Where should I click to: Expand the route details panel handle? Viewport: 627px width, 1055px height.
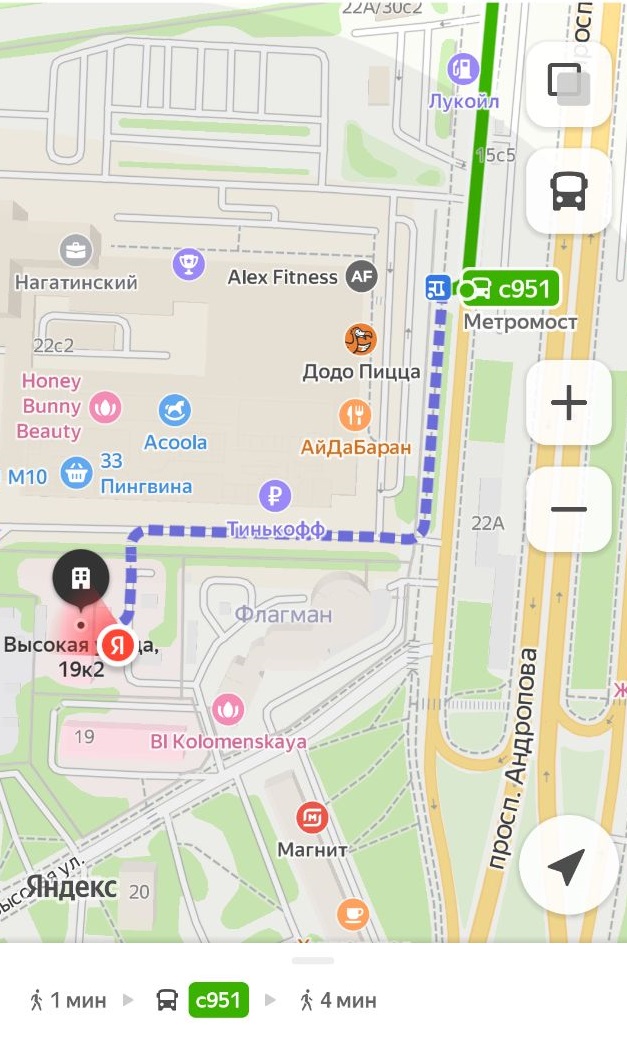(313, 961)
